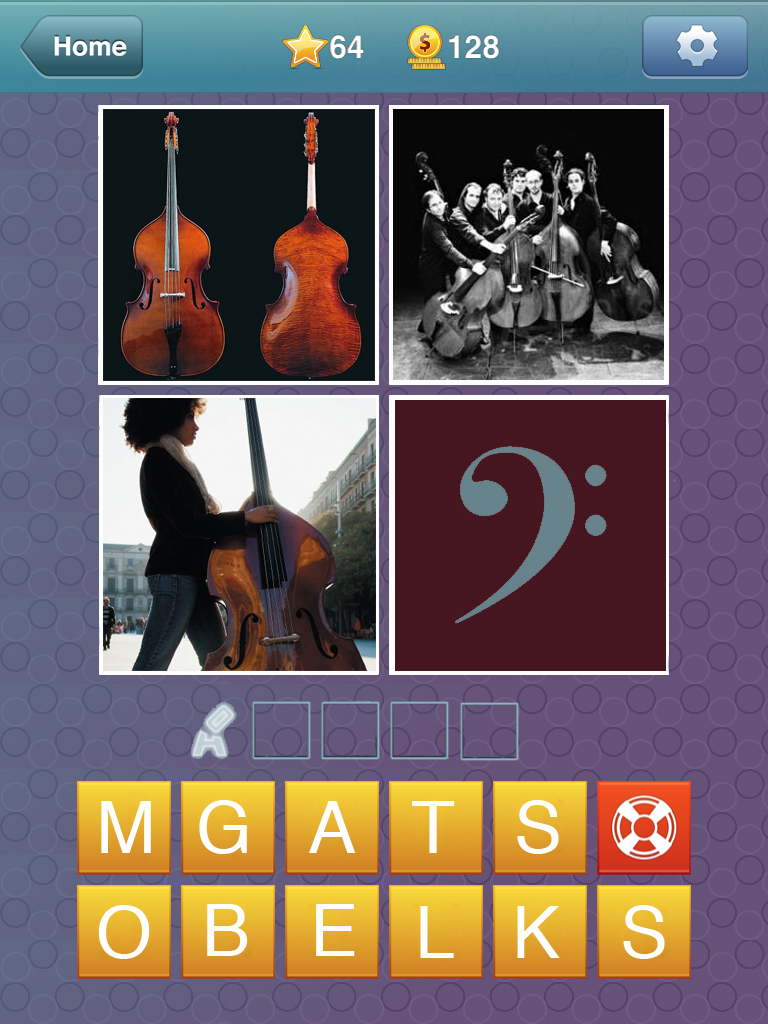This screenshot has width=768, height=1024.
Task: Choose the letter A tile
Action: click(x=332, y=828)
